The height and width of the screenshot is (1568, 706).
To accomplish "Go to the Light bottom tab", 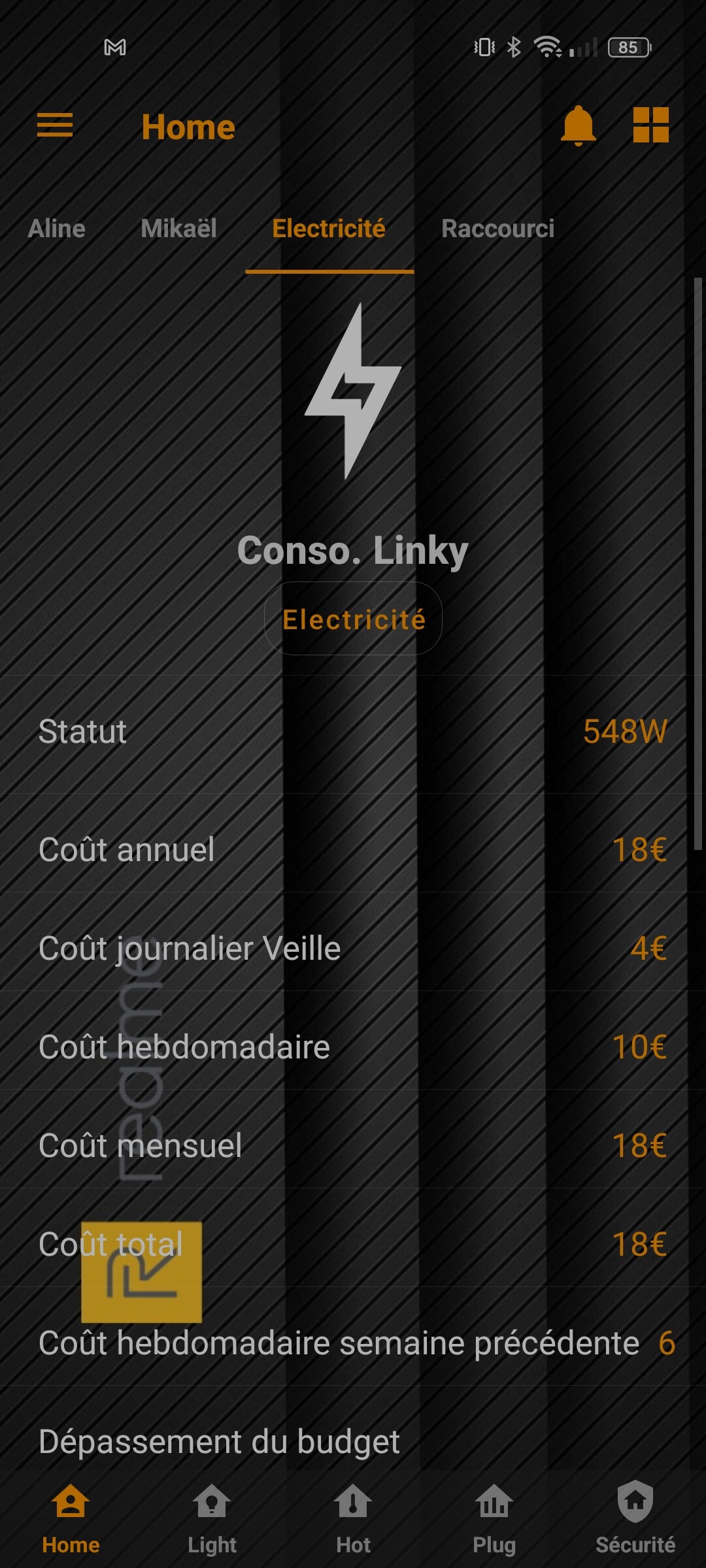I will point(212,1518).
